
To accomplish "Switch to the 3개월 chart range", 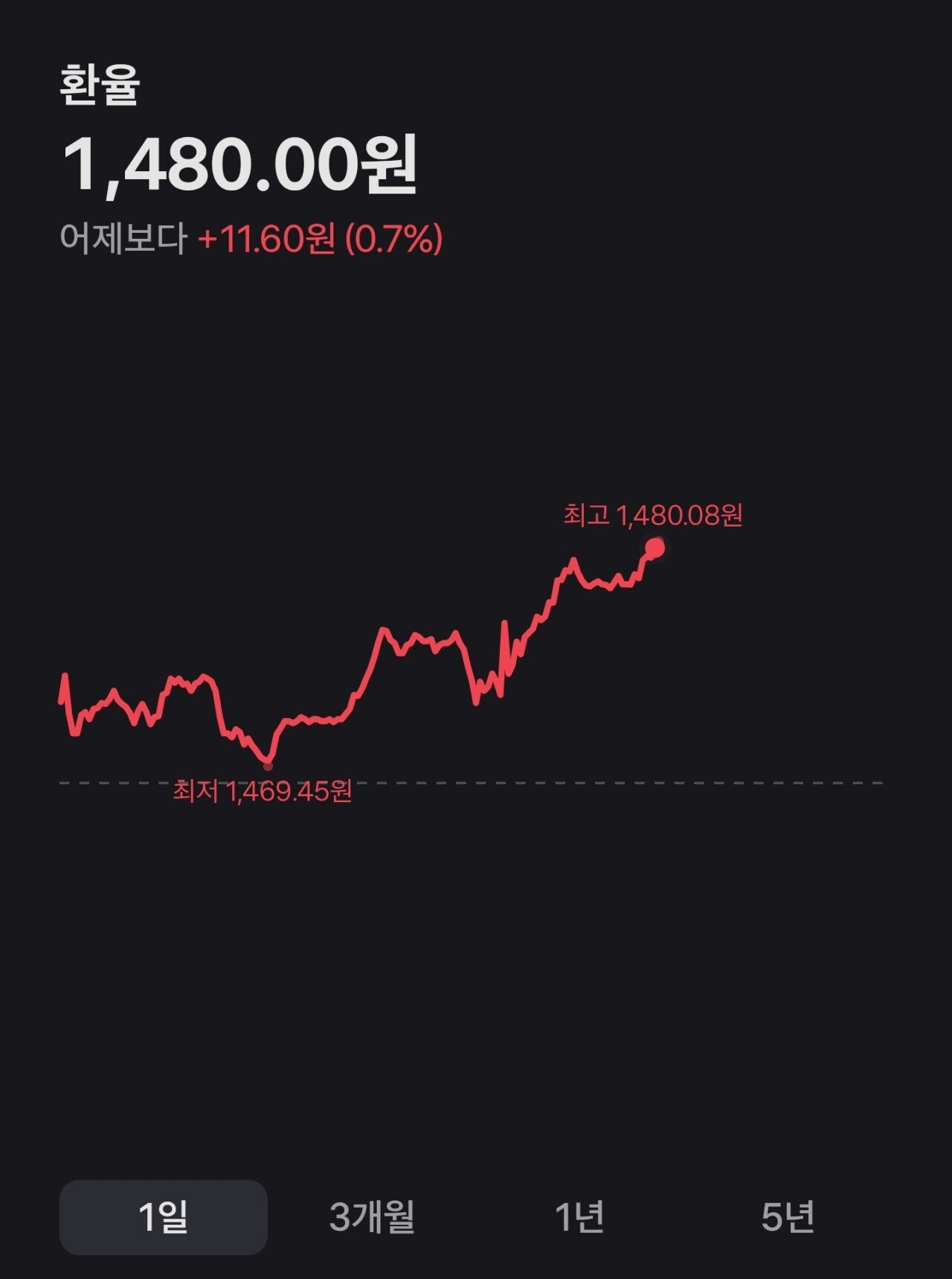I will 371,1217.
